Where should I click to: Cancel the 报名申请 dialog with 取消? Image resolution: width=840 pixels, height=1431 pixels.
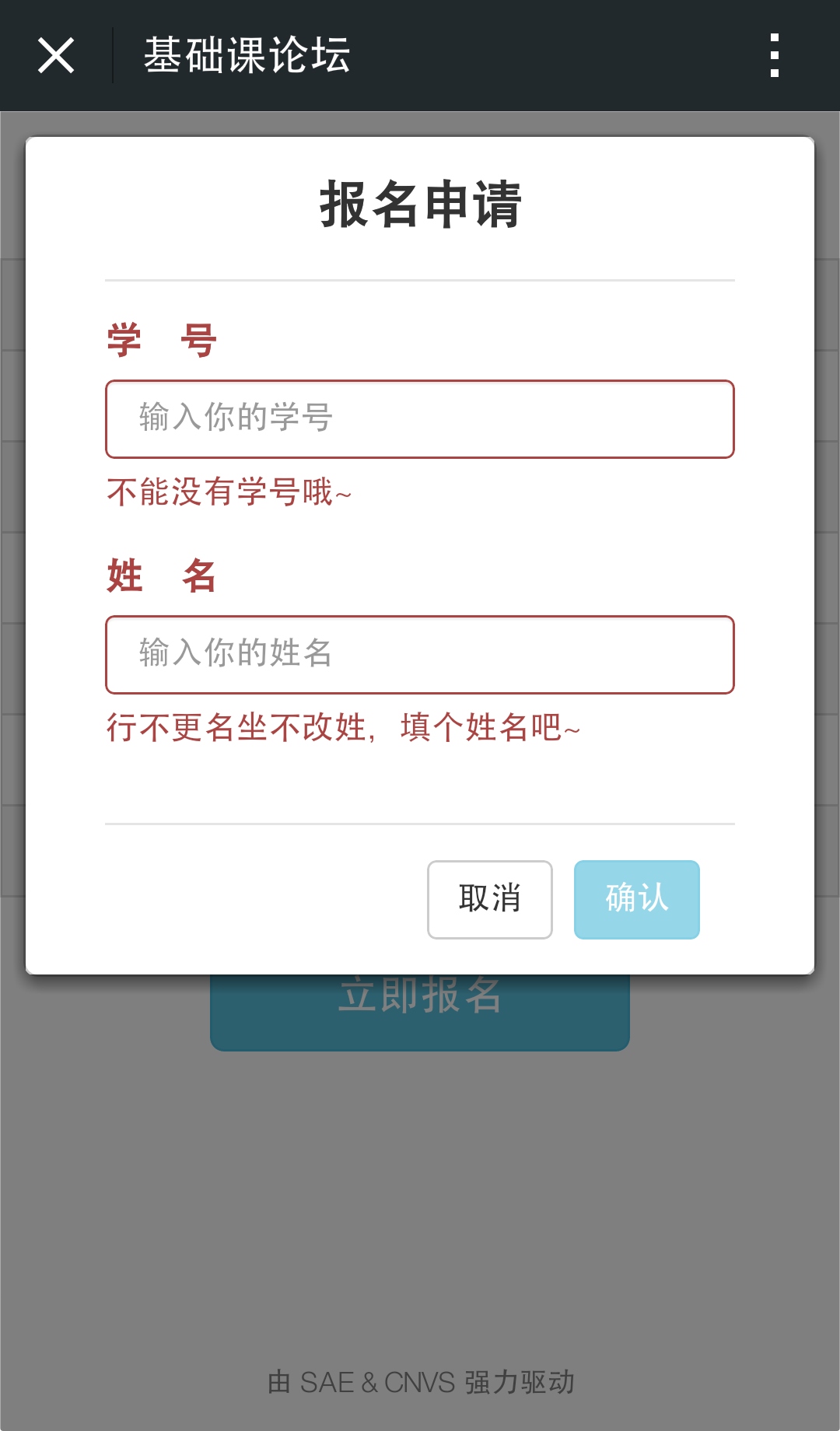click(x=490, y=900)
